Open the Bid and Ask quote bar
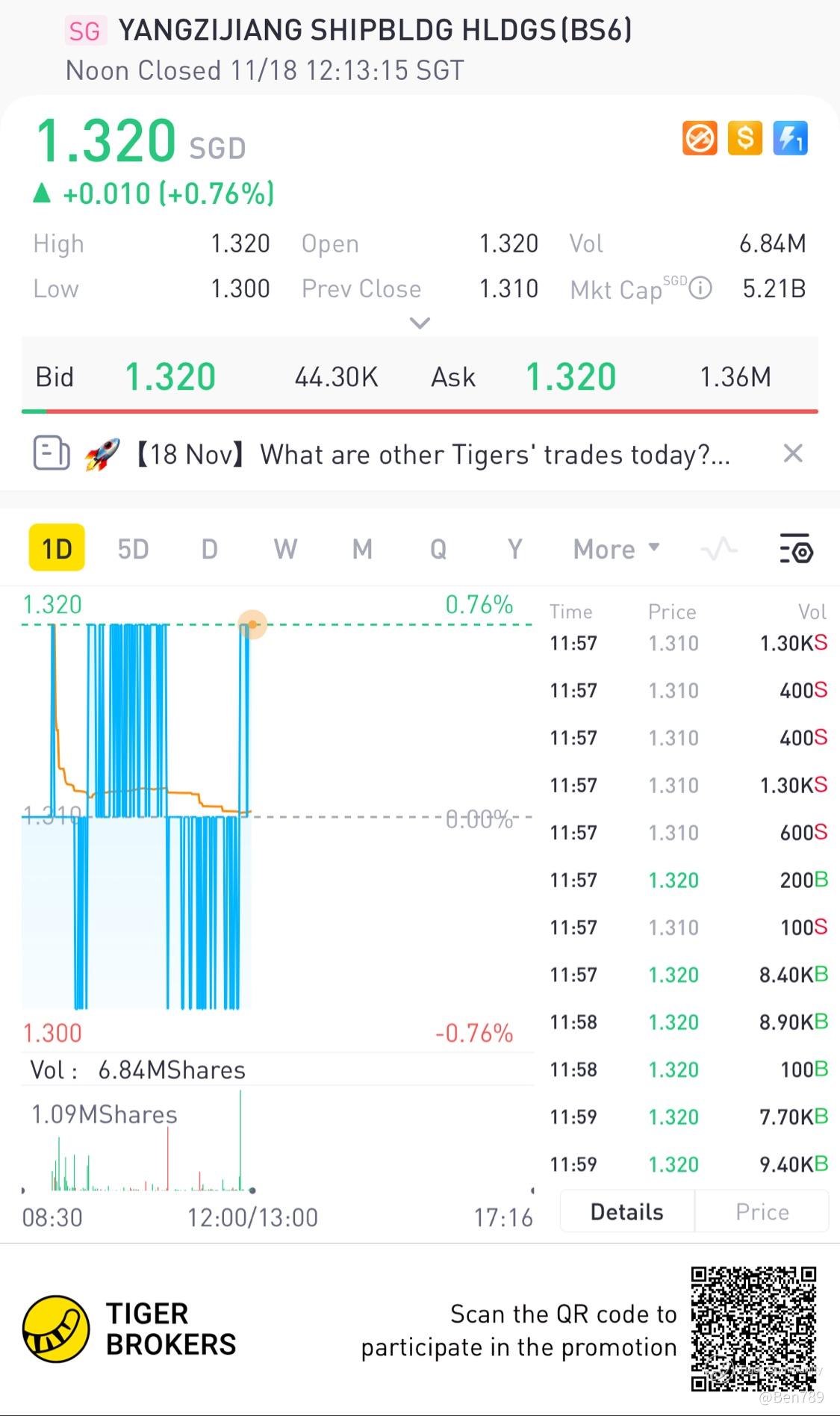 pos(420,377)
